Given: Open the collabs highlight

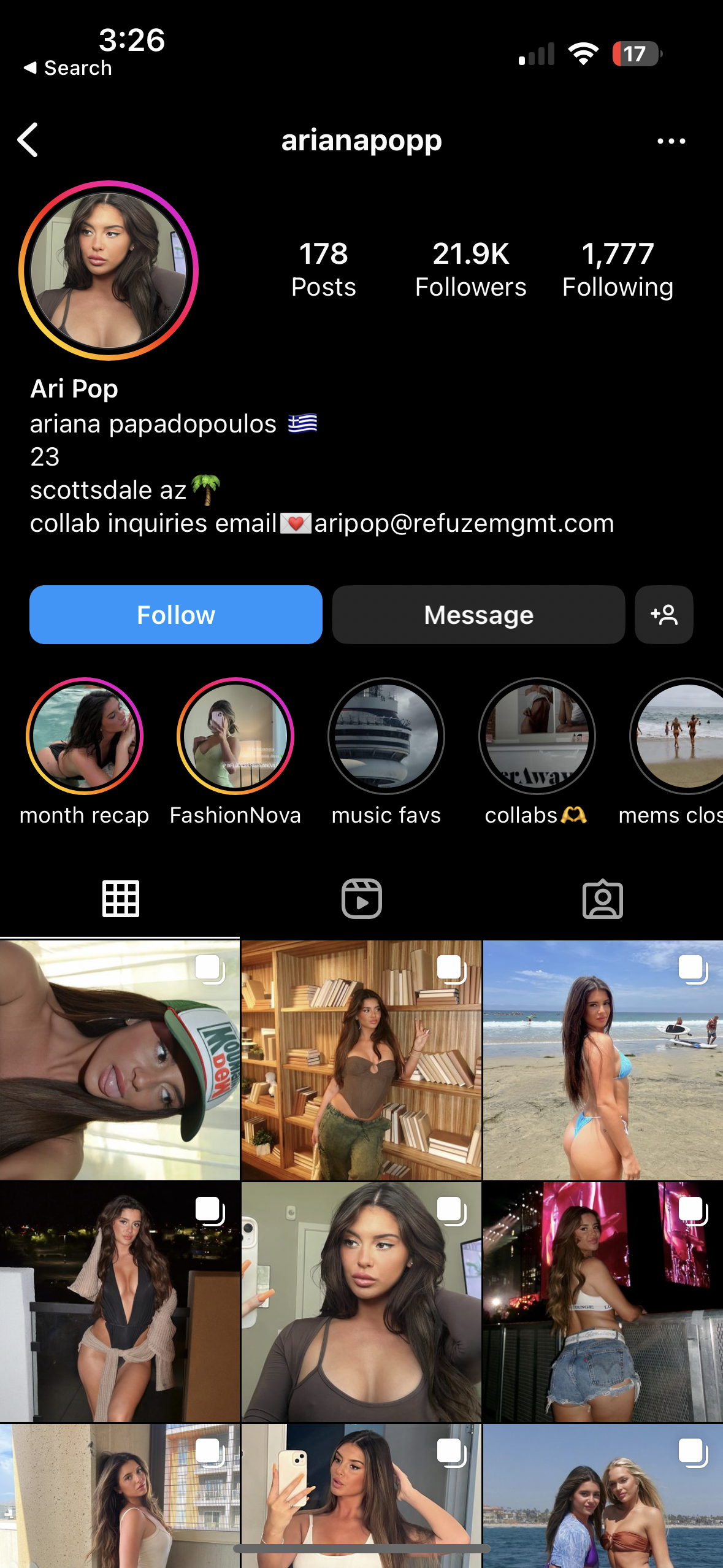Looking at the screenshot, I should pyautogui.click(x=537, y=736).
